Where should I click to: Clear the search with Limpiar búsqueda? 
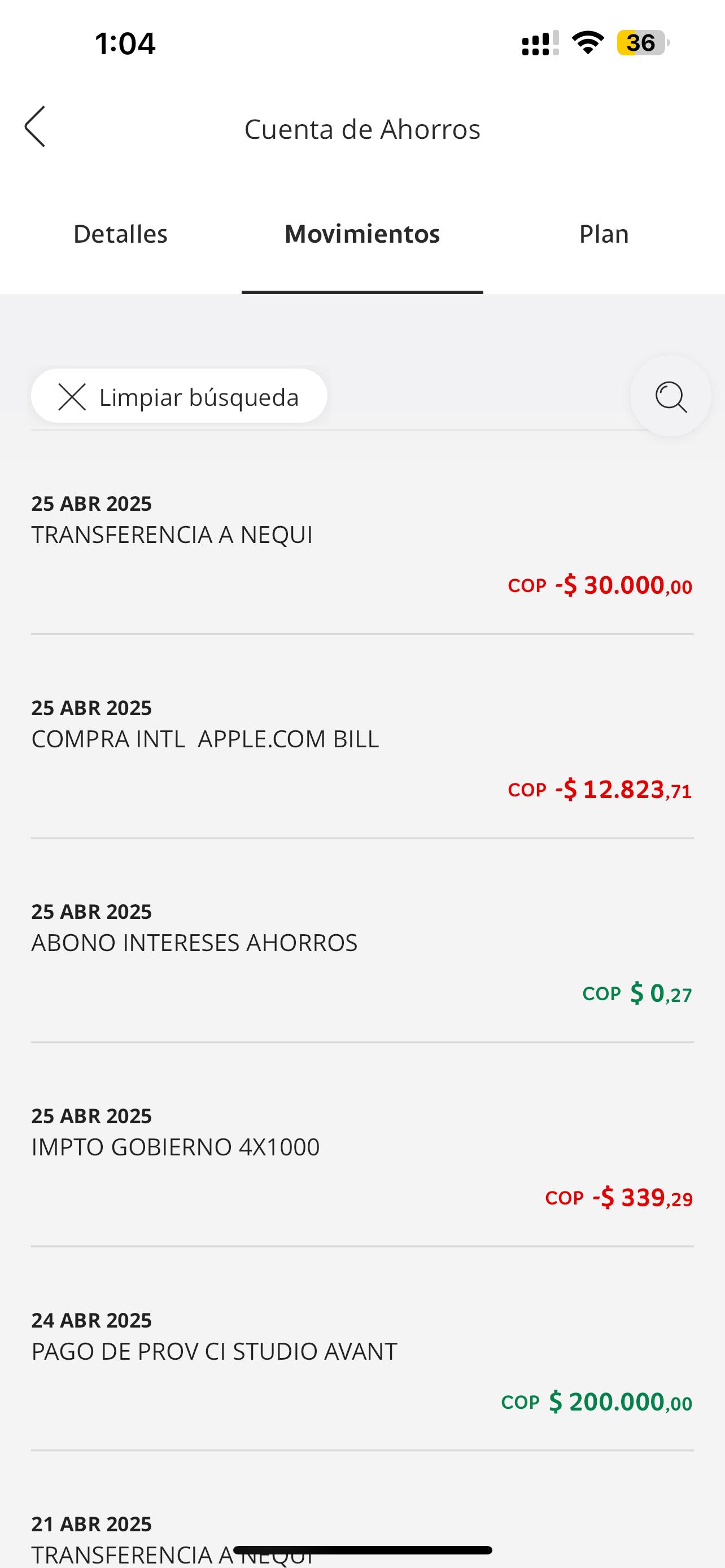click(179, 396)
